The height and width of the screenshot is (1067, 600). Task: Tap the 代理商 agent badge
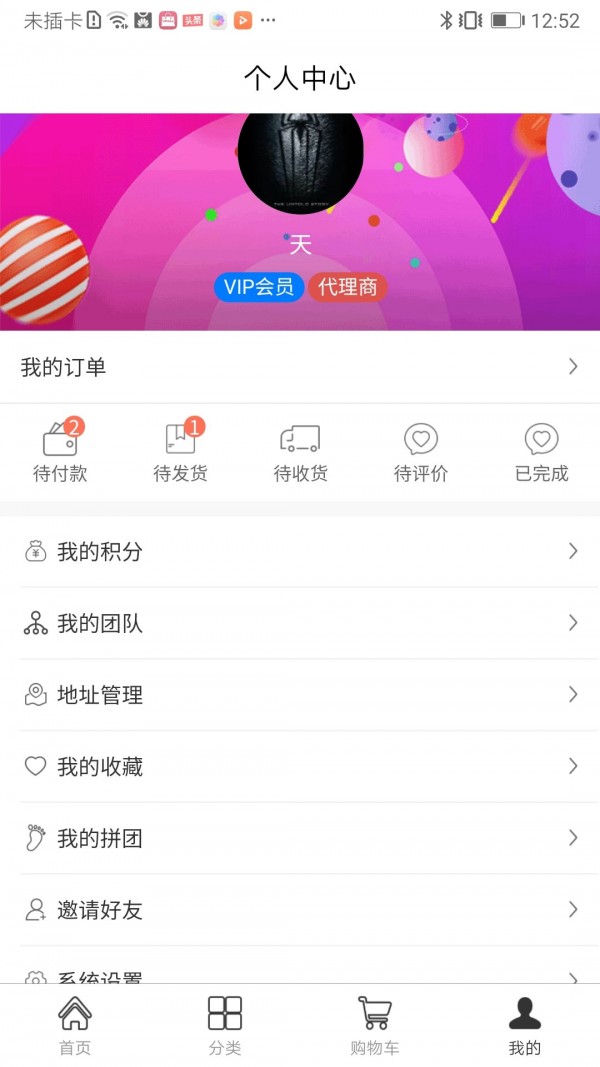tap(348, 288)
